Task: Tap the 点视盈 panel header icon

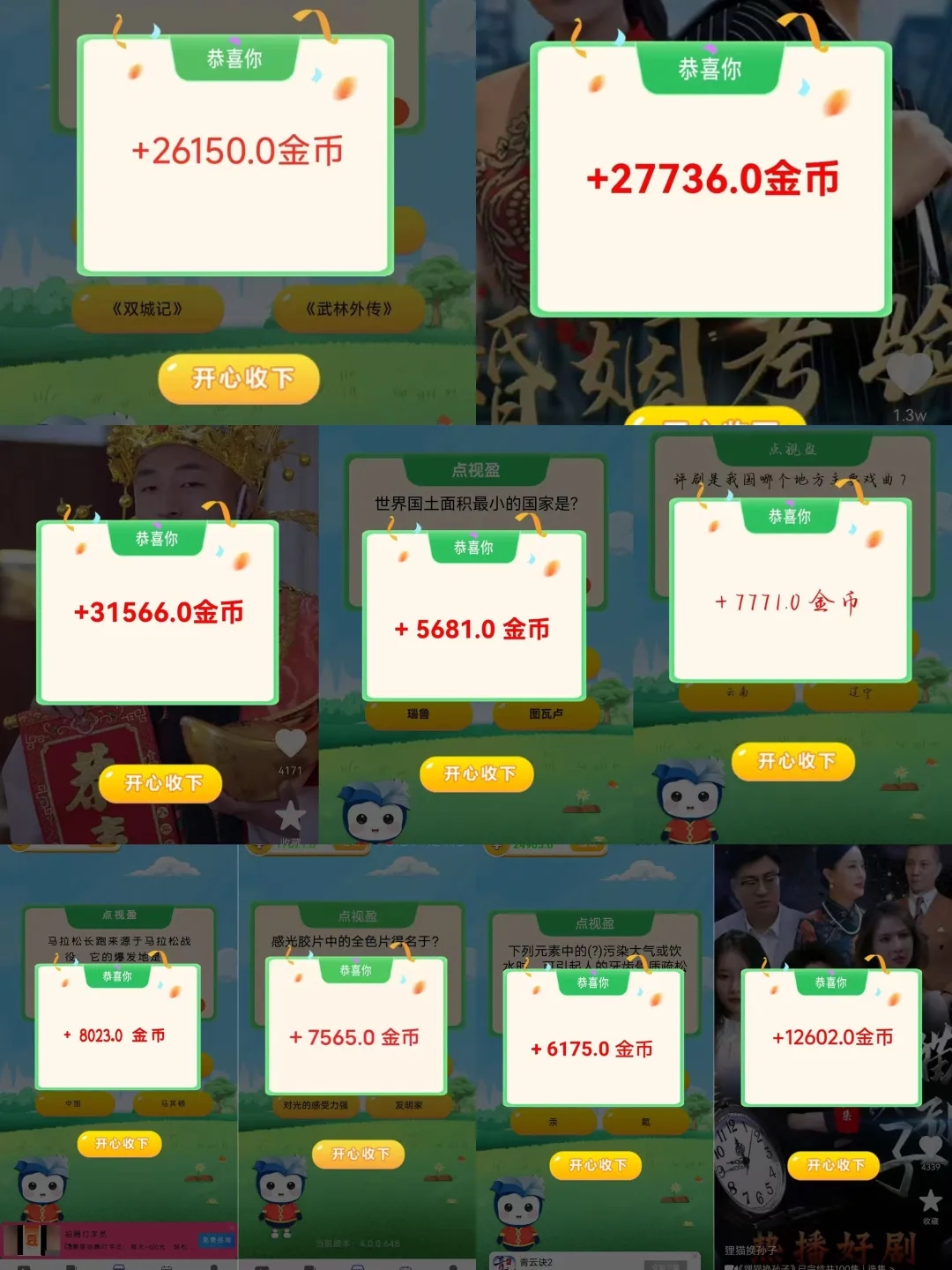Action: (x=476, y=472)
